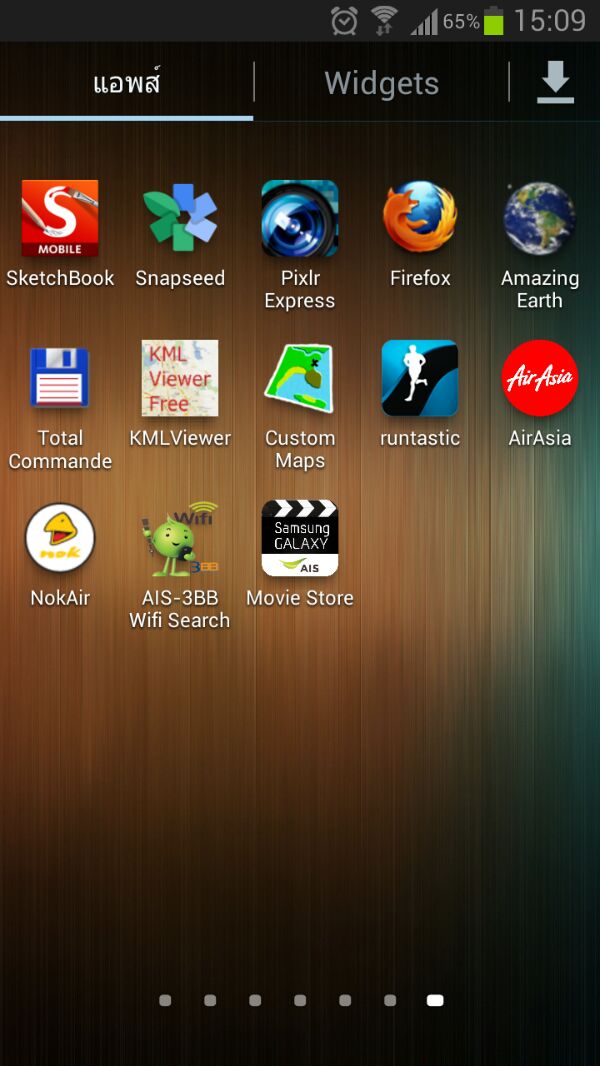Image resolution: width=600 pixels, height=1066 pixels.
Task: Open the Custom Maps app
Action: 300,379
